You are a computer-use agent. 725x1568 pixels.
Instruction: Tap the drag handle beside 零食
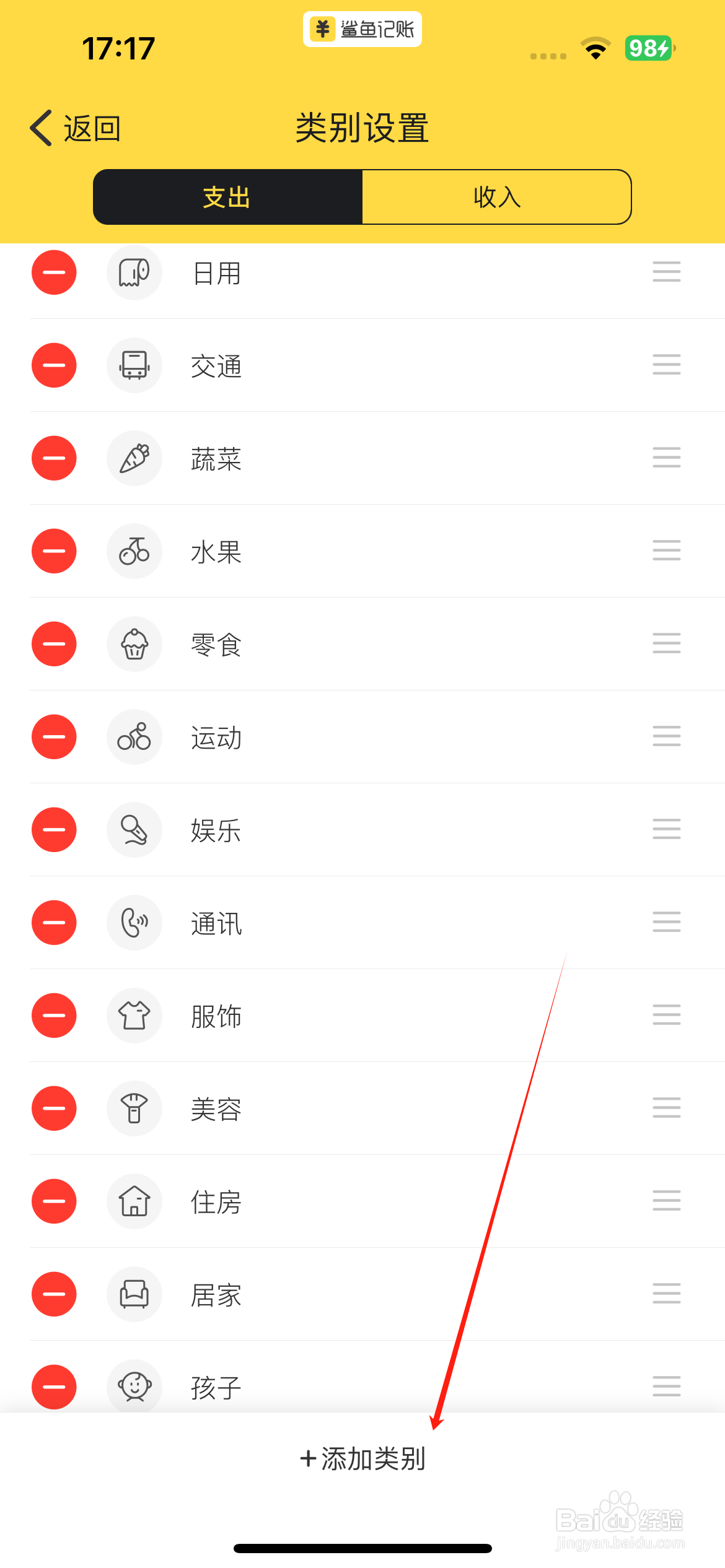[x=666, y=644]
